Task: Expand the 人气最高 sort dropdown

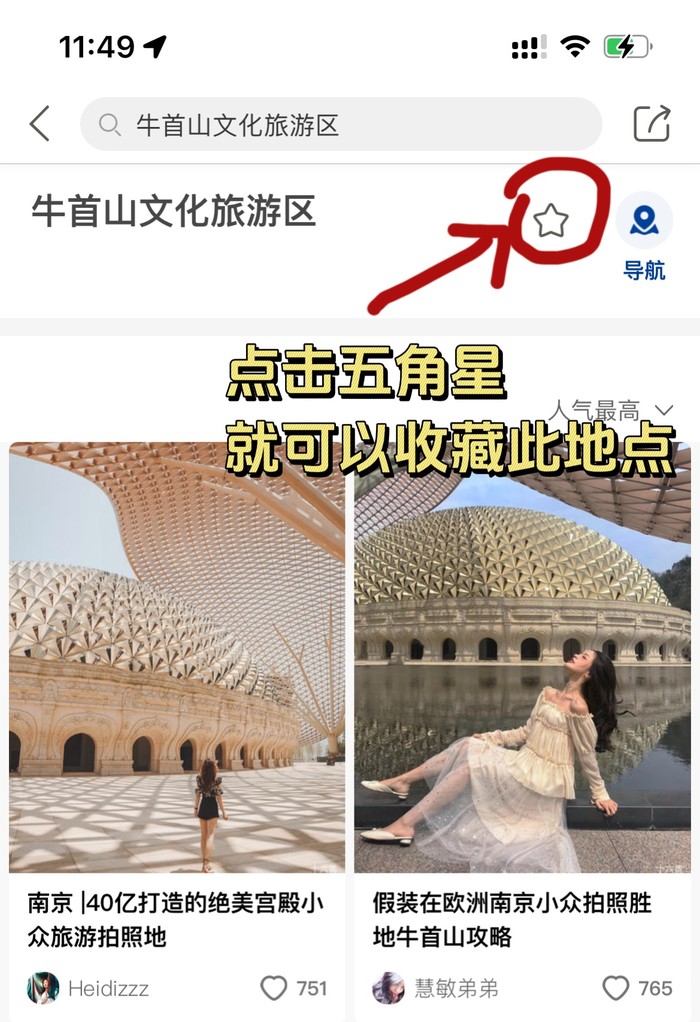Action: pyautogui.click(x=612, y=410)
